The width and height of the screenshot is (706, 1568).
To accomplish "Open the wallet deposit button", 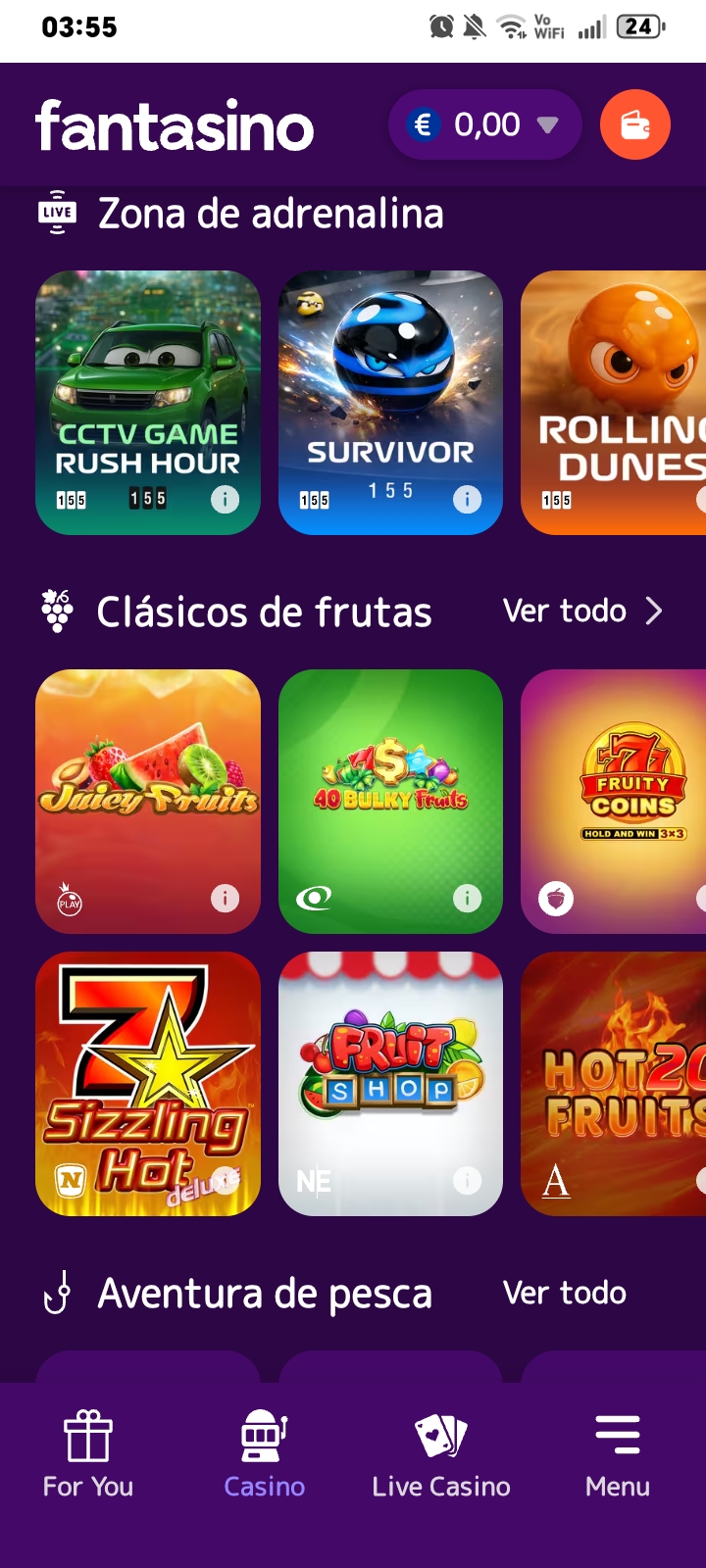I will pos(635,124).
